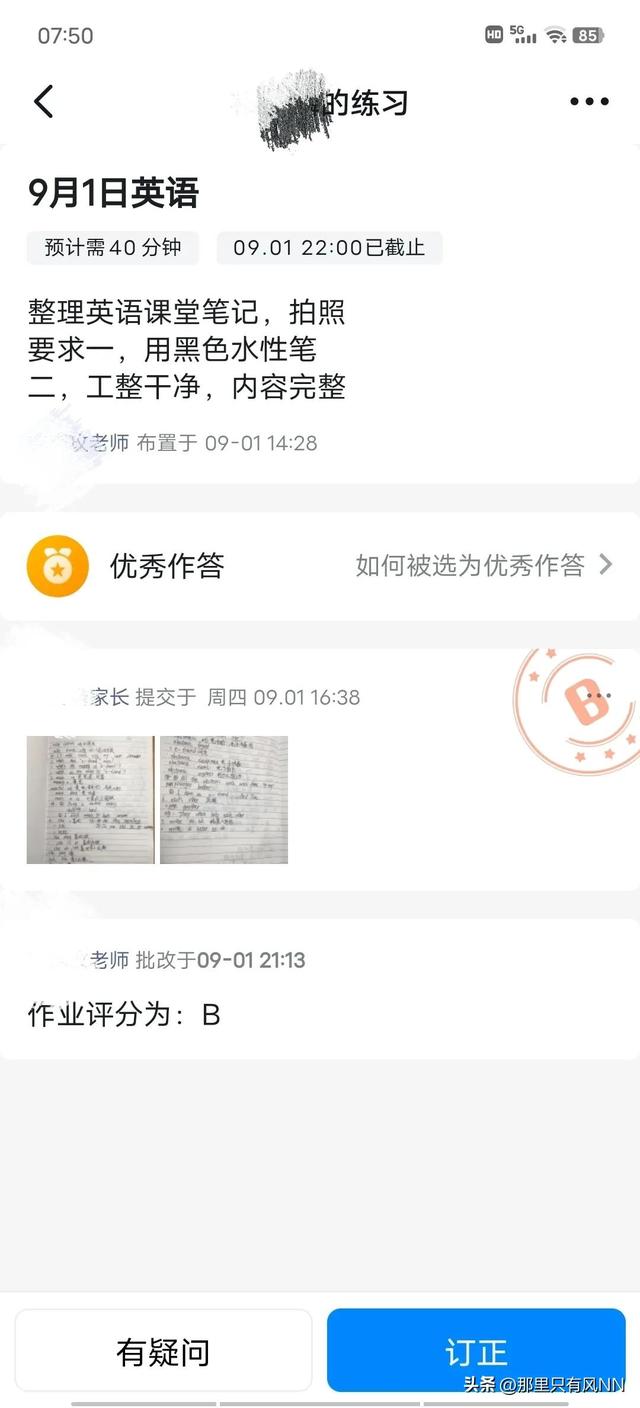Tap the 有疑问 button
The image size is (640, 1408).
pyautogui.click(x=163, y=1352)
